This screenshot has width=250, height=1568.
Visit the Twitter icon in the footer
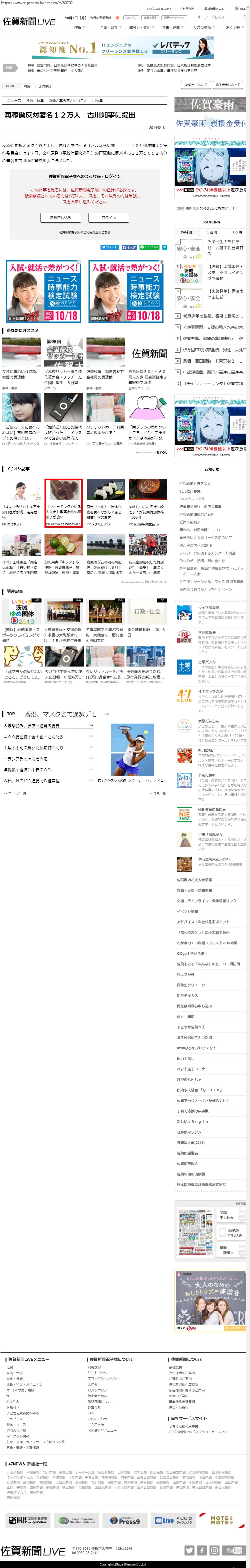189,1550
